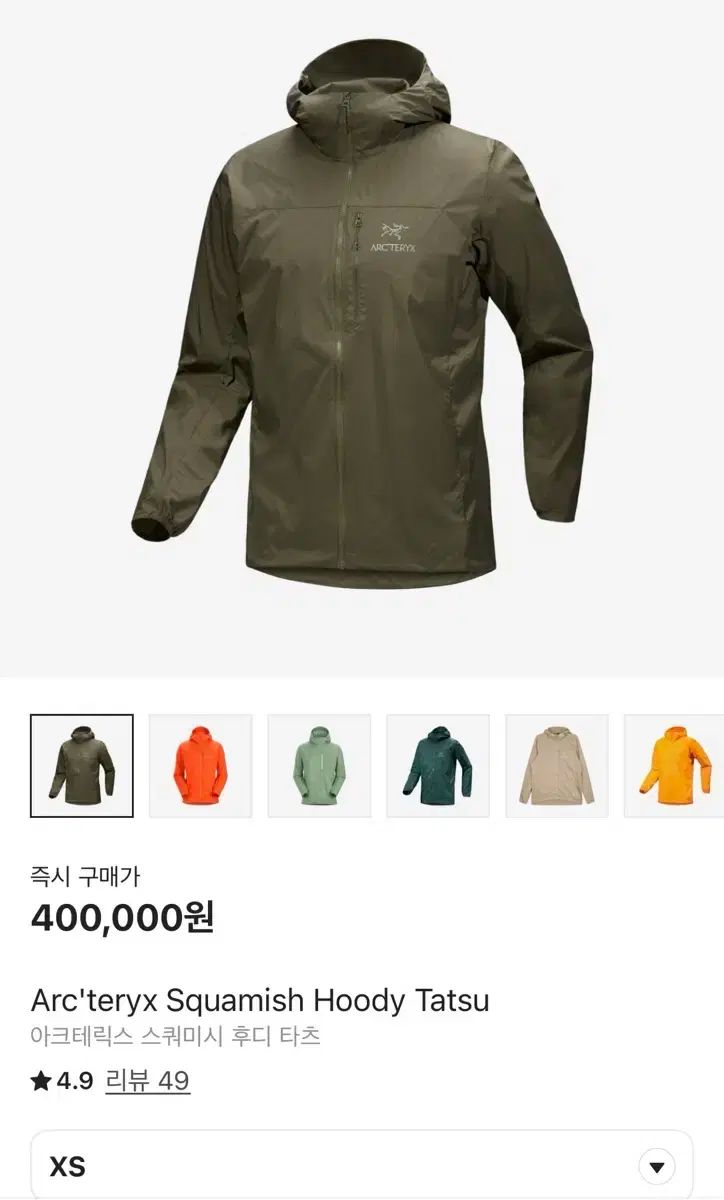
Task: Pick the dark teal jacket thumbnail
Action: 438,766
